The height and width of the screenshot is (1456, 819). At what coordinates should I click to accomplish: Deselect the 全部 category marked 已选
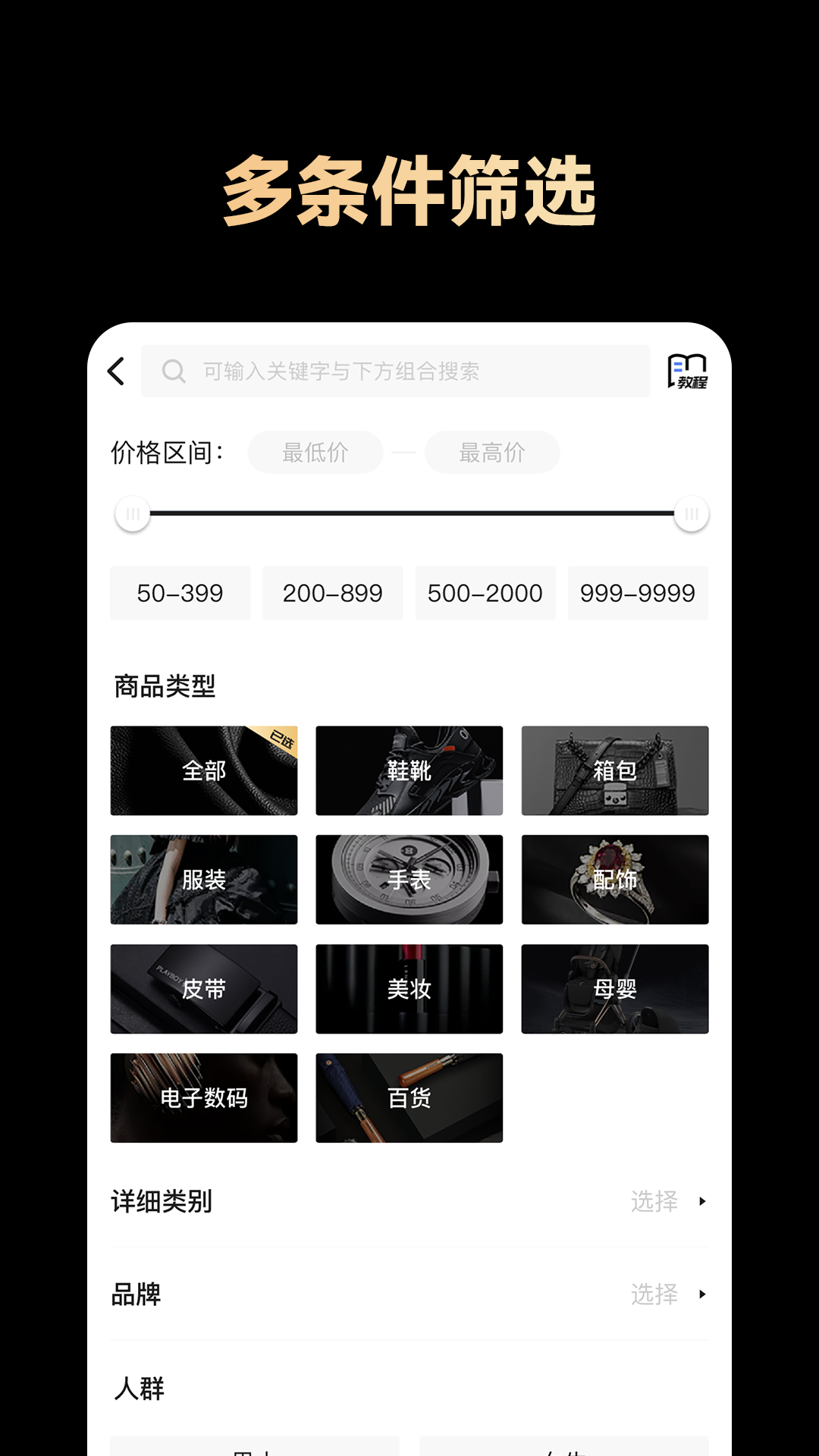pyautogui.click(x=203, y=770)
